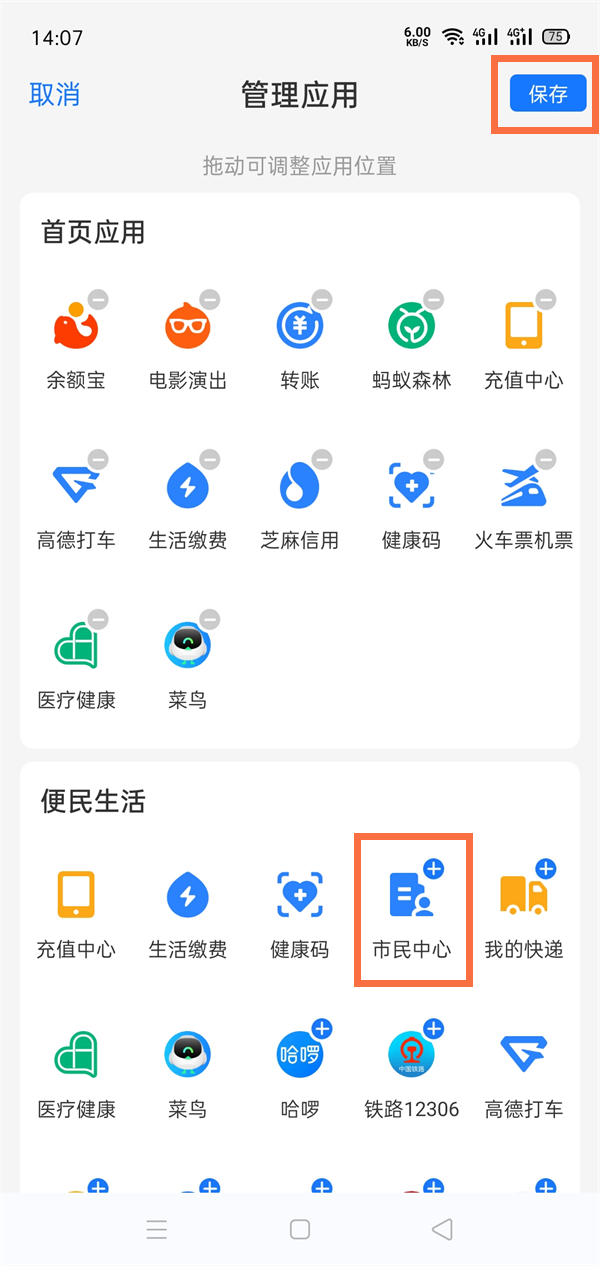Add 哈啰 to the home apps
The width and height of the screenshot is (600, 1266).
coord(322,1028)
